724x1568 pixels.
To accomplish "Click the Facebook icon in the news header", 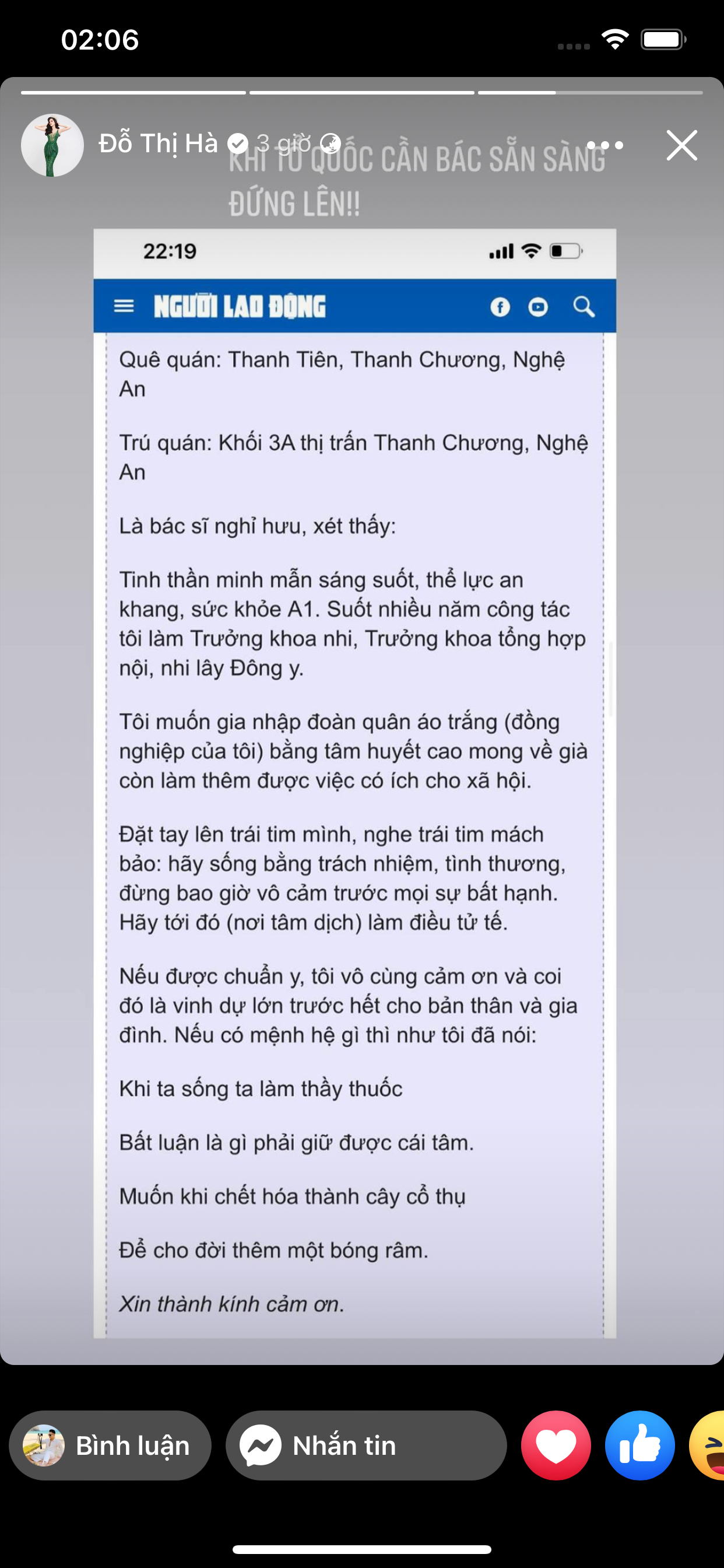I will point(500,308).
